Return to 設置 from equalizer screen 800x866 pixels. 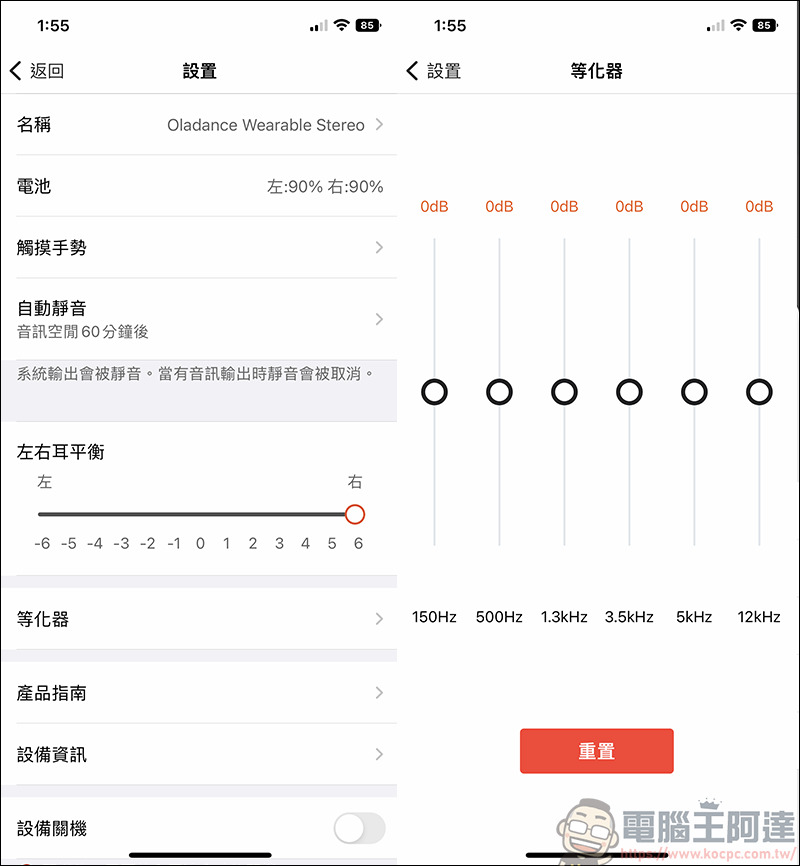tap(434, 71)
